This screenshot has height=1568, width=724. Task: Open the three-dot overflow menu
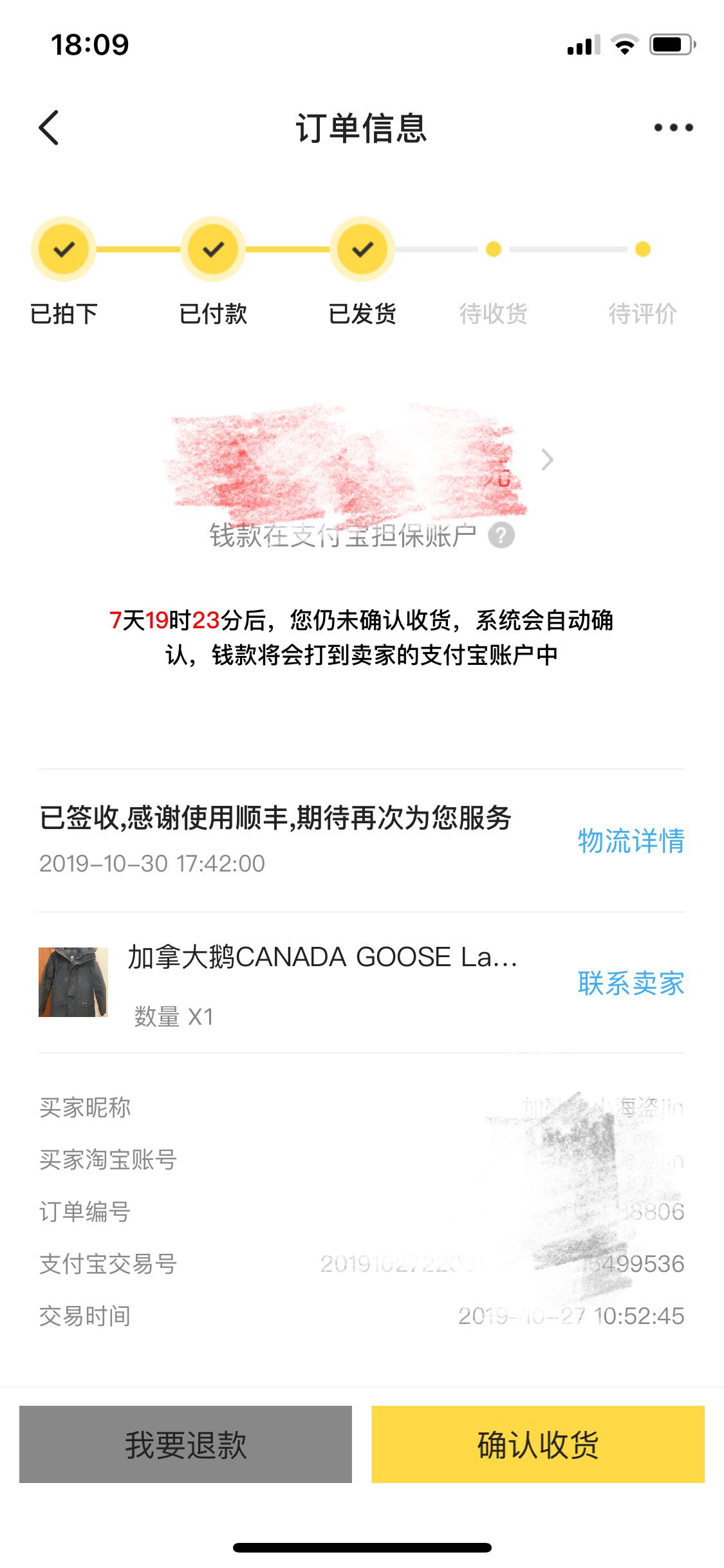(x=673, y=127)
